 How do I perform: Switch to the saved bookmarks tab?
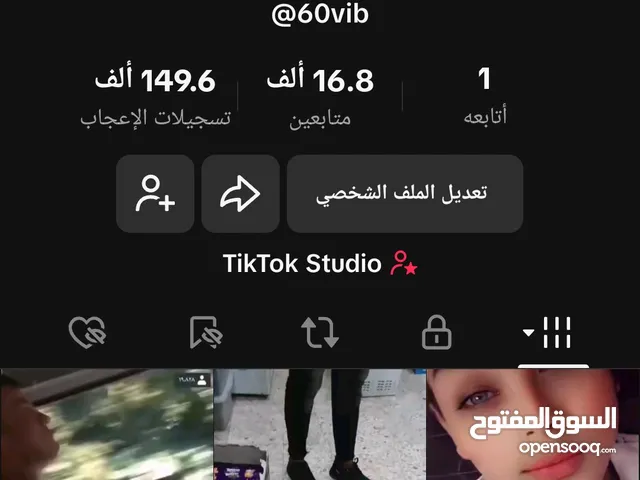tap(206, 333)
